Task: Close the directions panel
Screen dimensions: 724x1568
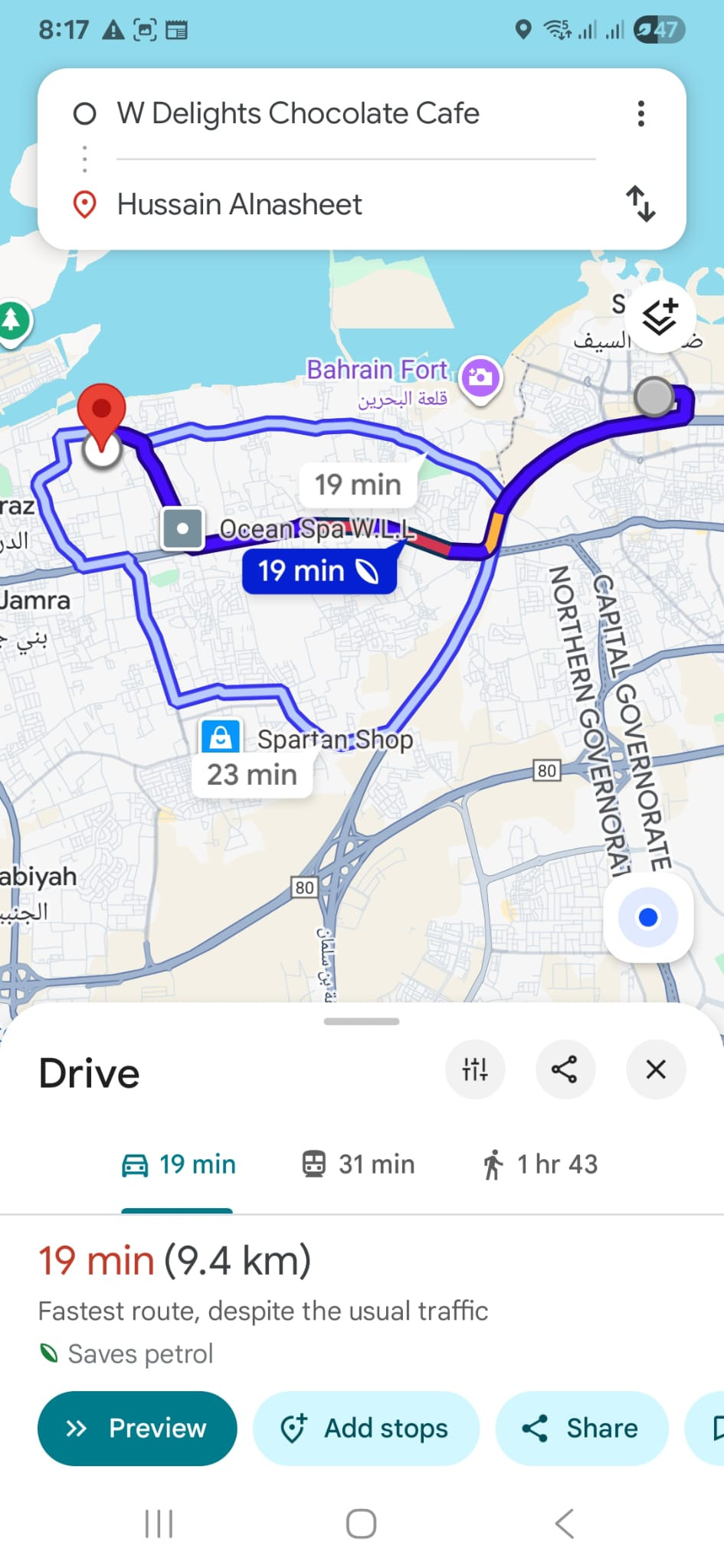Action: 656,1070
